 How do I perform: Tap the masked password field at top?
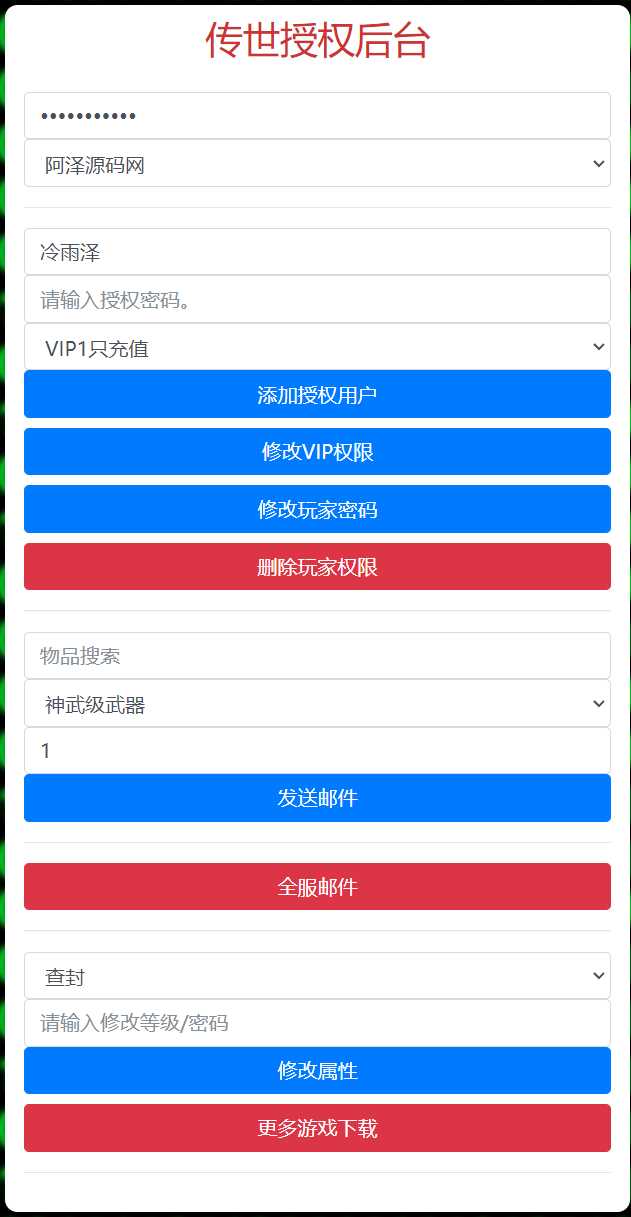(x=317, y=116)
